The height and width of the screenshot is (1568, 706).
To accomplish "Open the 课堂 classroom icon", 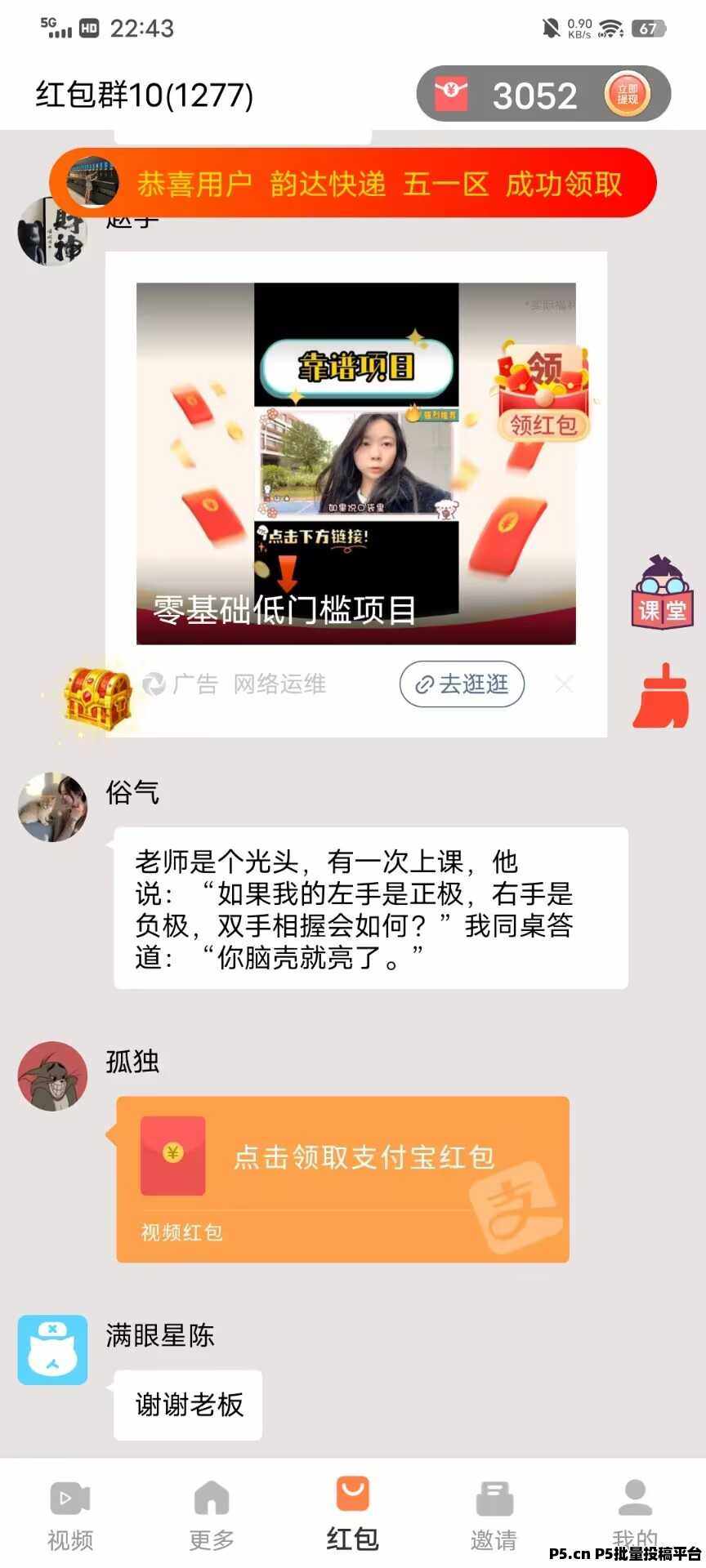I will (x=661, y=595).
